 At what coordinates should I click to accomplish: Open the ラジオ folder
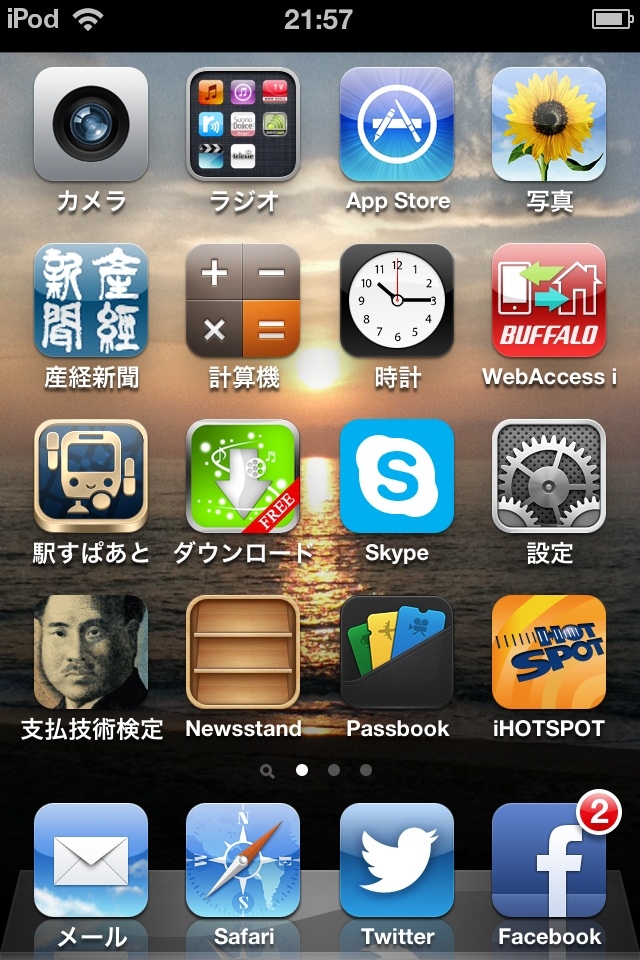click(x=243, y=124)
